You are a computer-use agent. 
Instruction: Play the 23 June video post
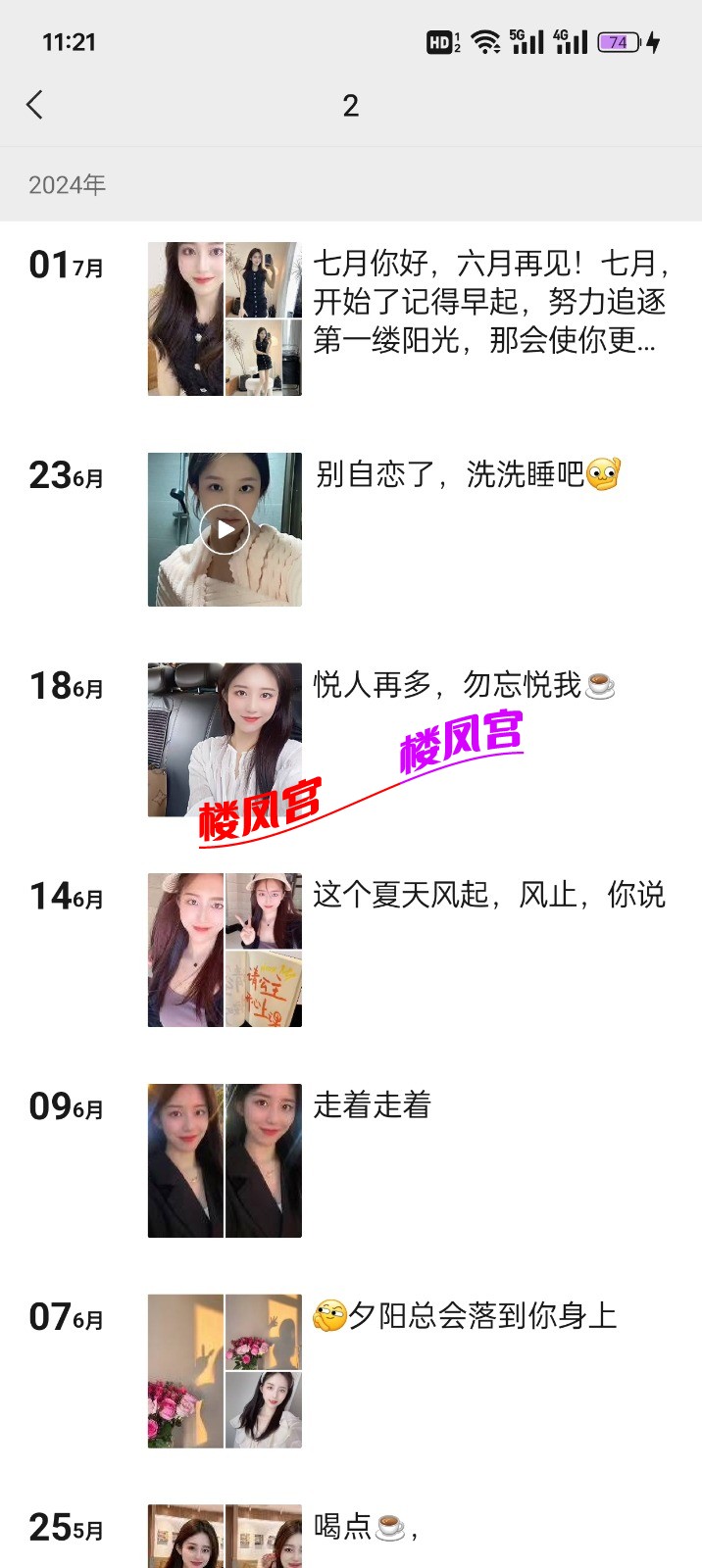225,530
